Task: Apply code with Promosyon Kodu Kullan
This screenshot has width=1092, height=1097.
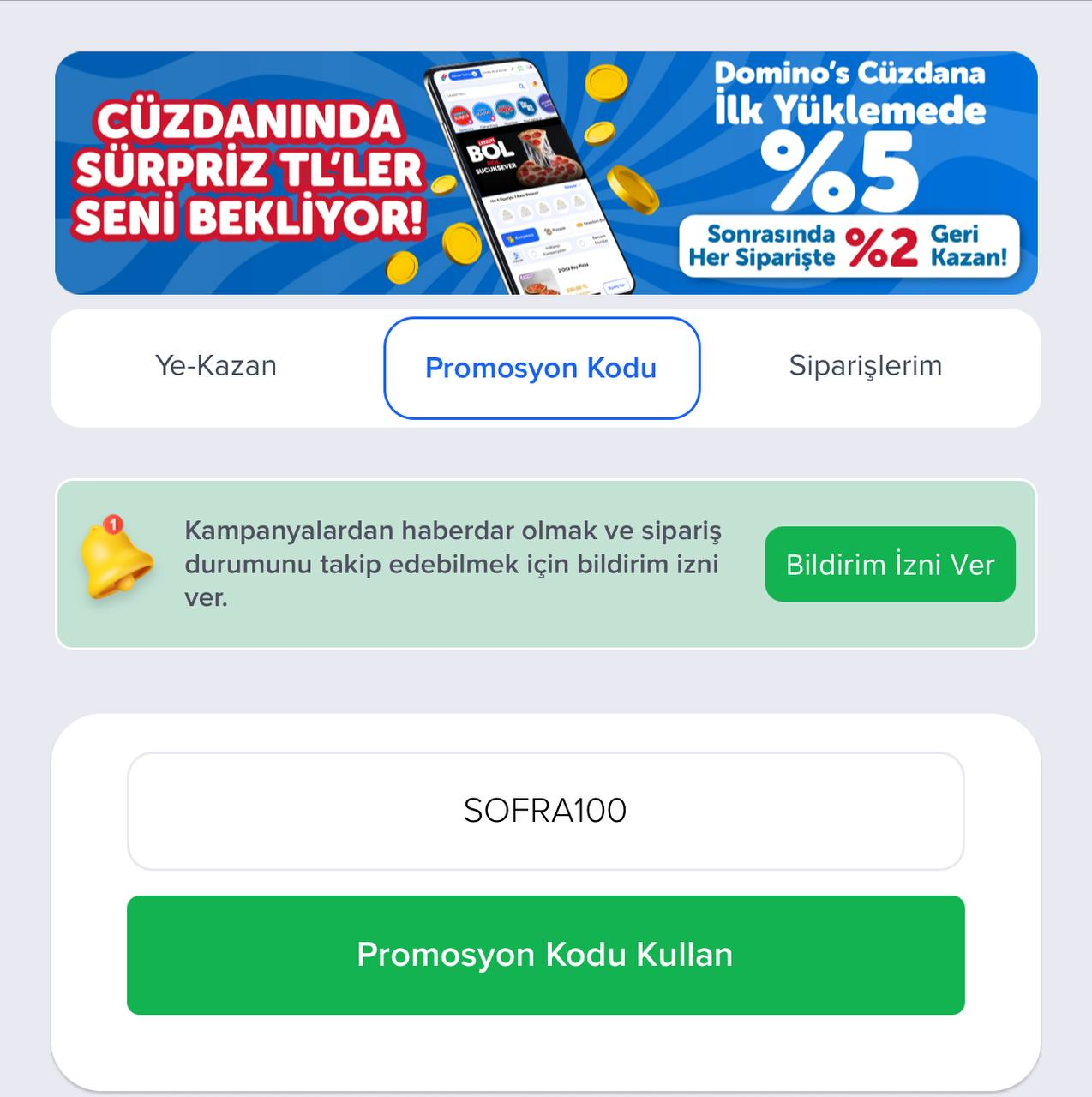Action: [545, 955]
